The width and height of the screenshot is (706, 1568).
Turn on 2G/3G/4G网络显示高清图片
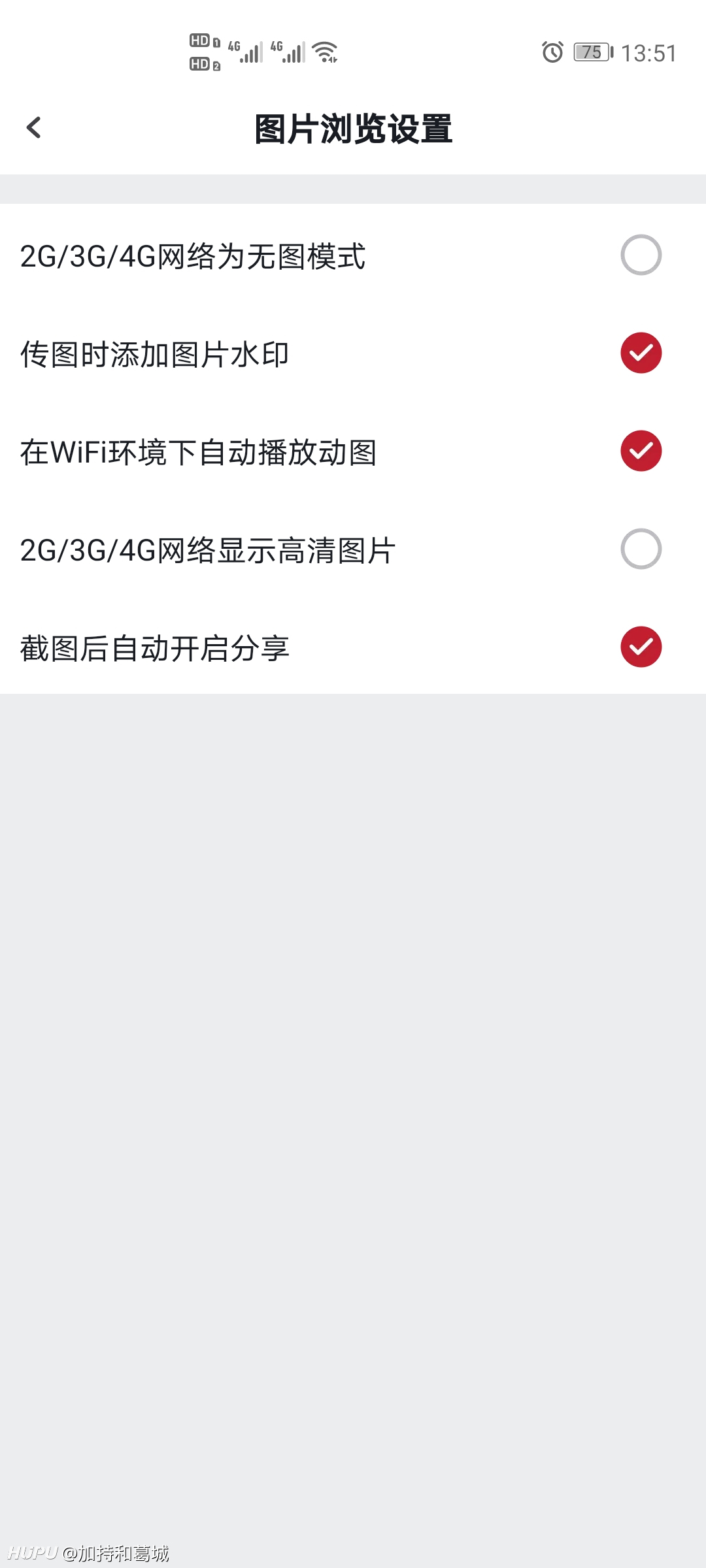641,549
